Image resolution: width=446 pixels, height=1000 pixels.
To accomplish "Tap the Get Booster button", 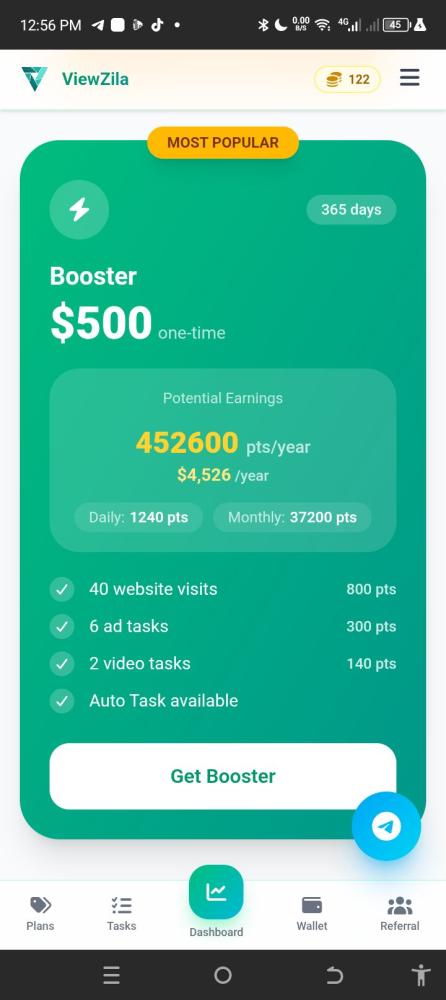I will point(223,776).
